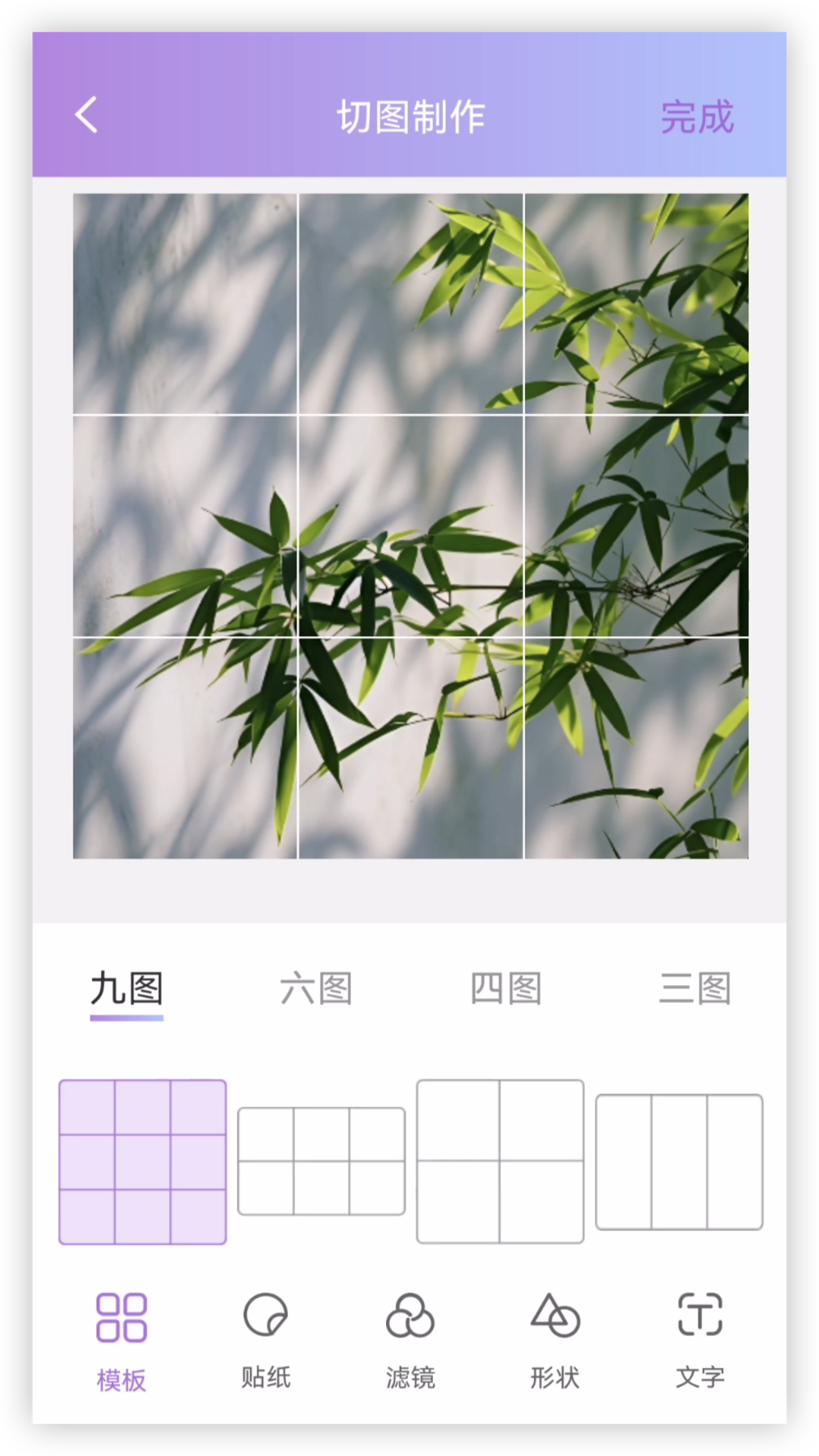Switch to the 九图 tab

[x=127, y=990]
